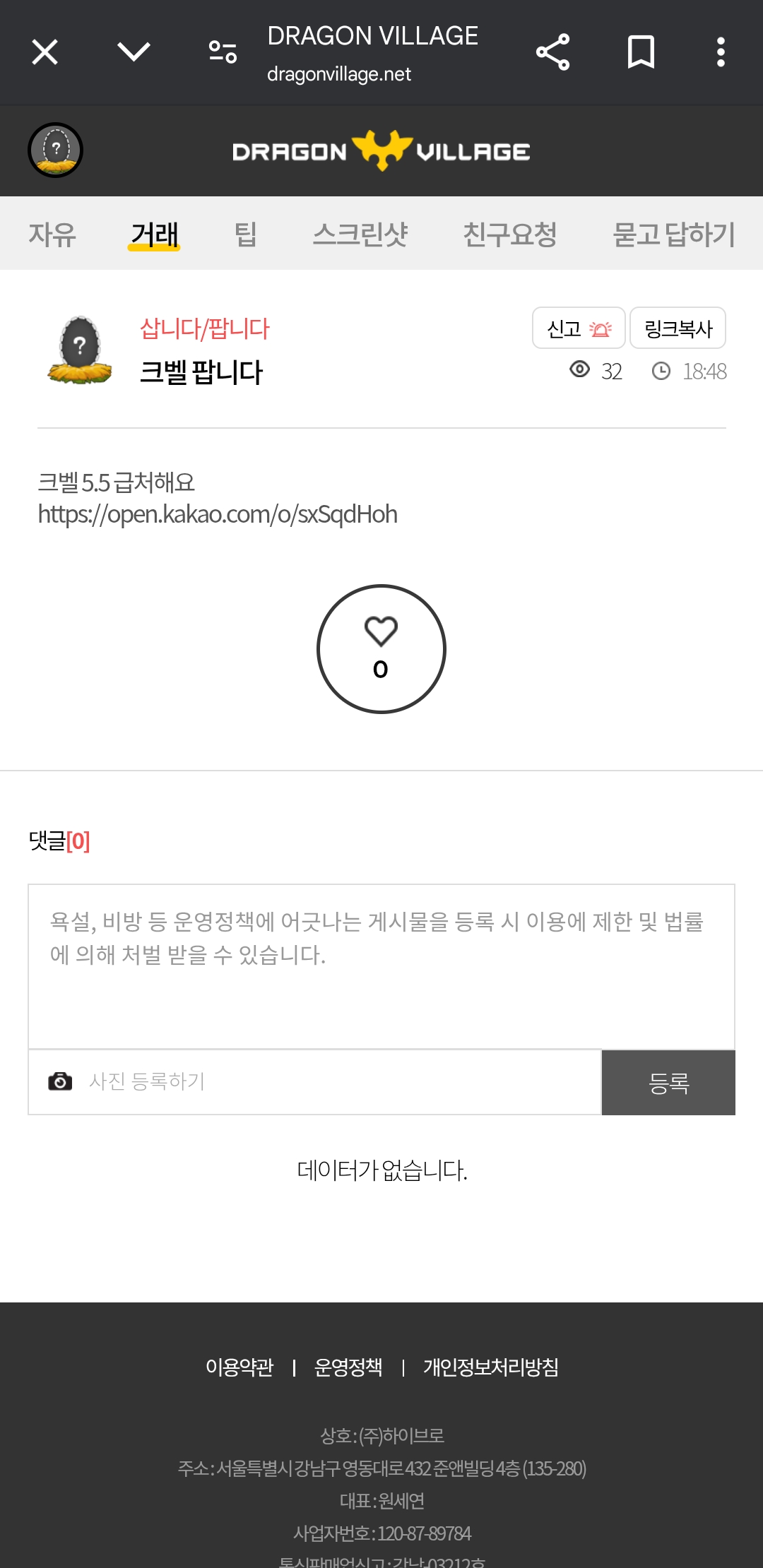Close the in-app browser tab
The height and width of the screenshot is (1568, 763).
point(45,52)
